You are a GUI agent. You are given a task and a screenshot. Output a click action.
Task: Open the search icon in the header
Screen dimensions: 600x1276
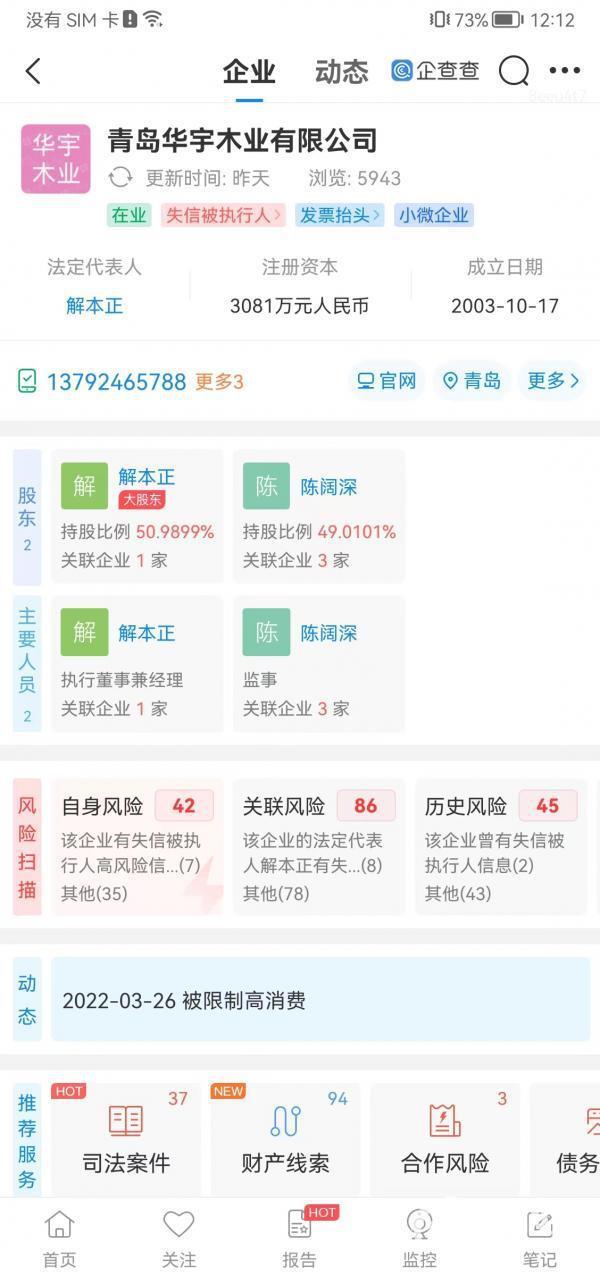(513, 71)
